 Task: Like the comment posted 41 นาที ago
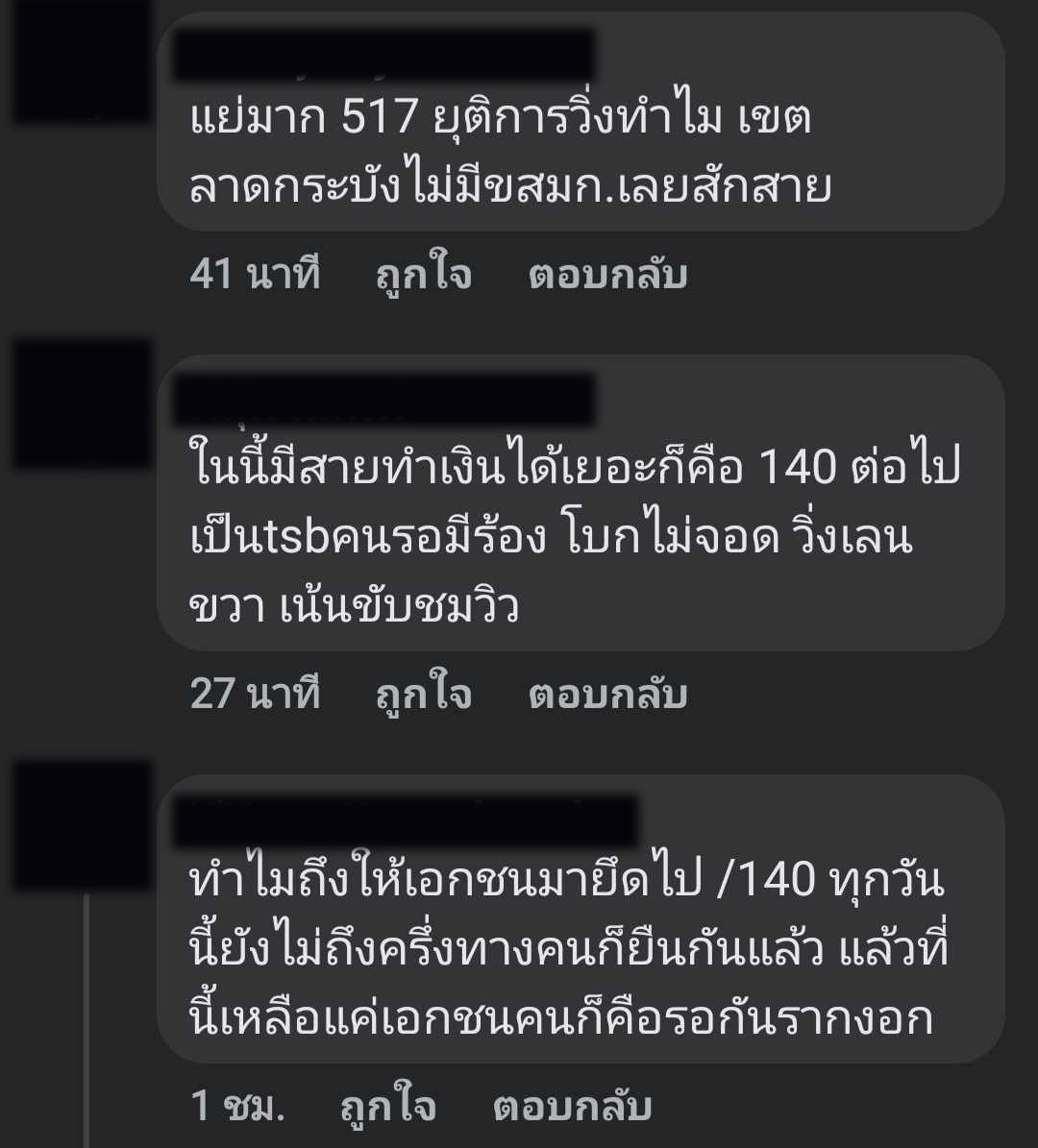pyautogui.click(x=423, y=276)
